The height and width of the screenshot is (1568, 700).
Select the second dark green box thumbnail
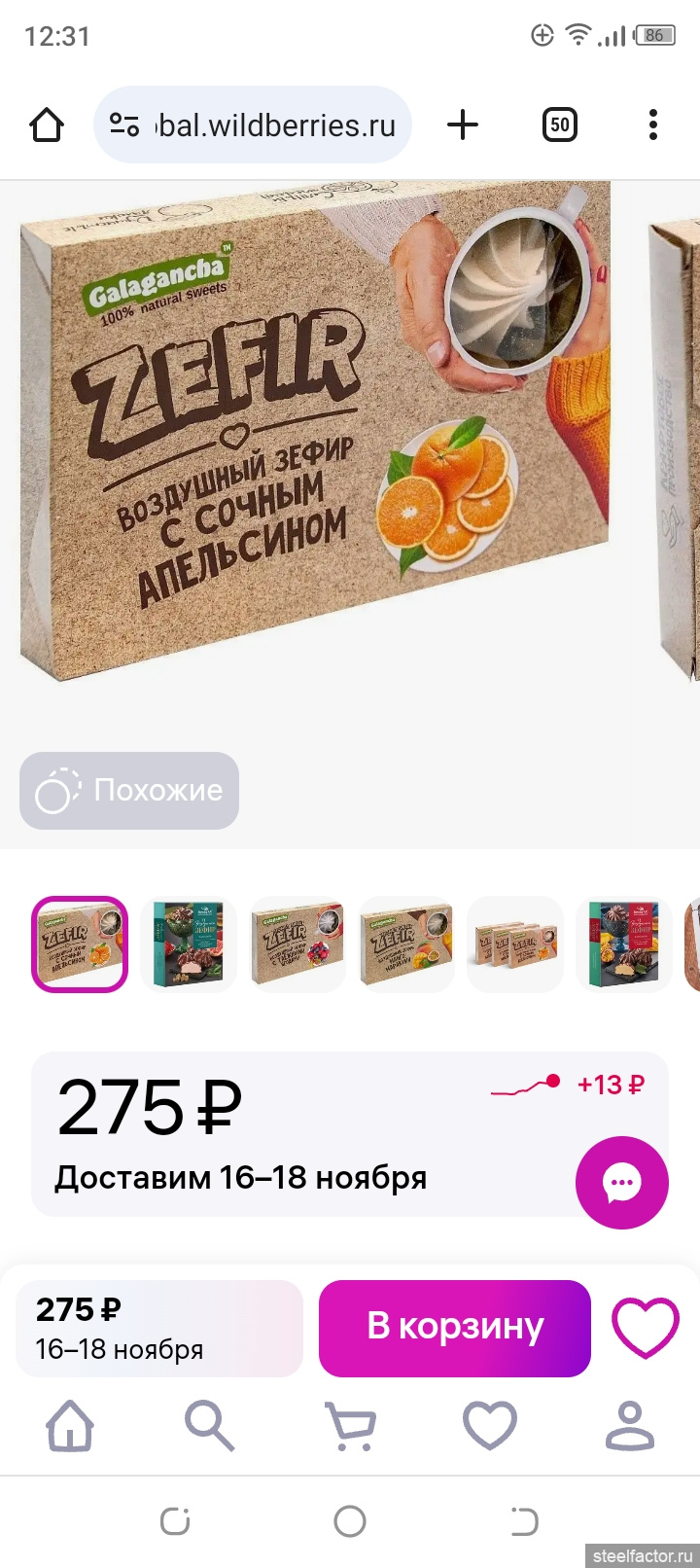(x=189, y=944)
